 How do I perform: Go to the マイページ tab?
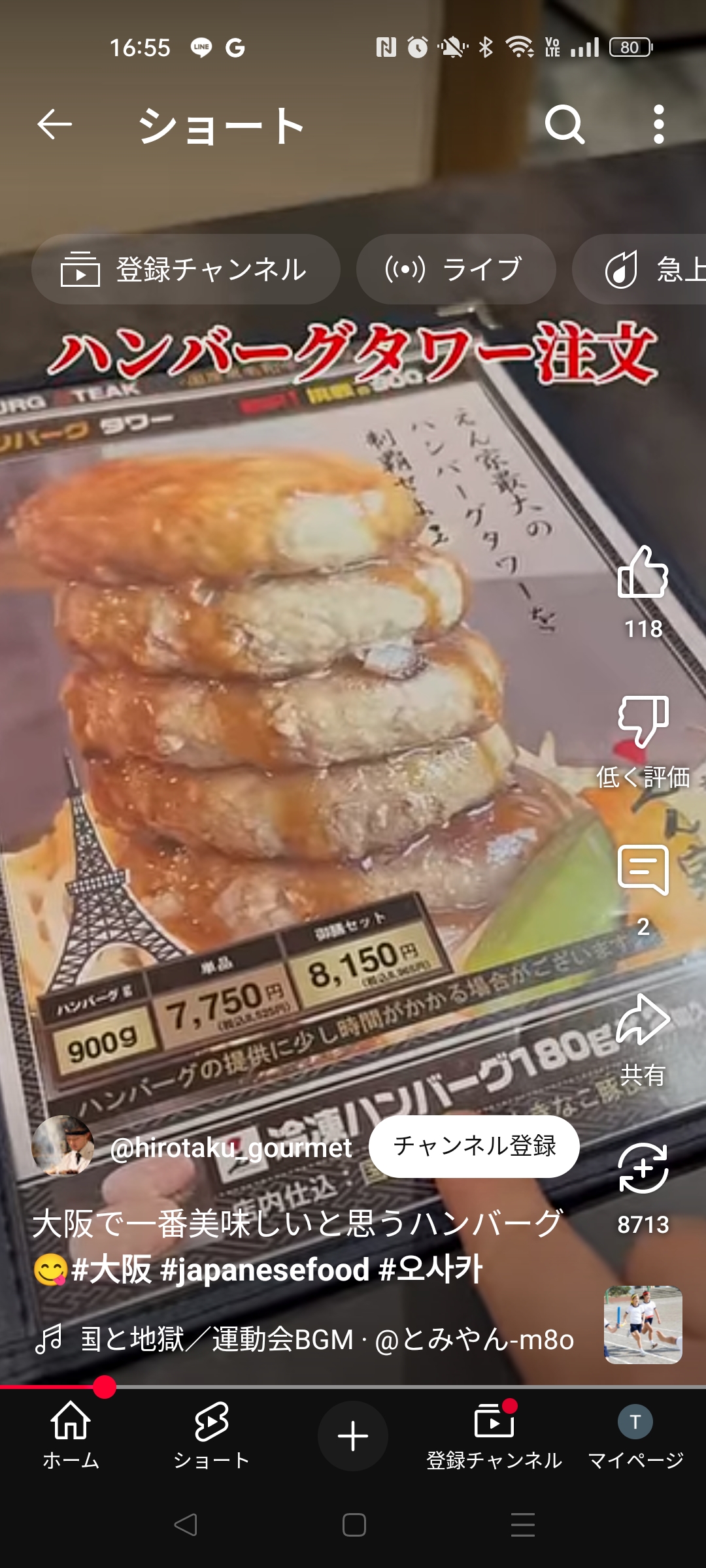coord(635,1435)
